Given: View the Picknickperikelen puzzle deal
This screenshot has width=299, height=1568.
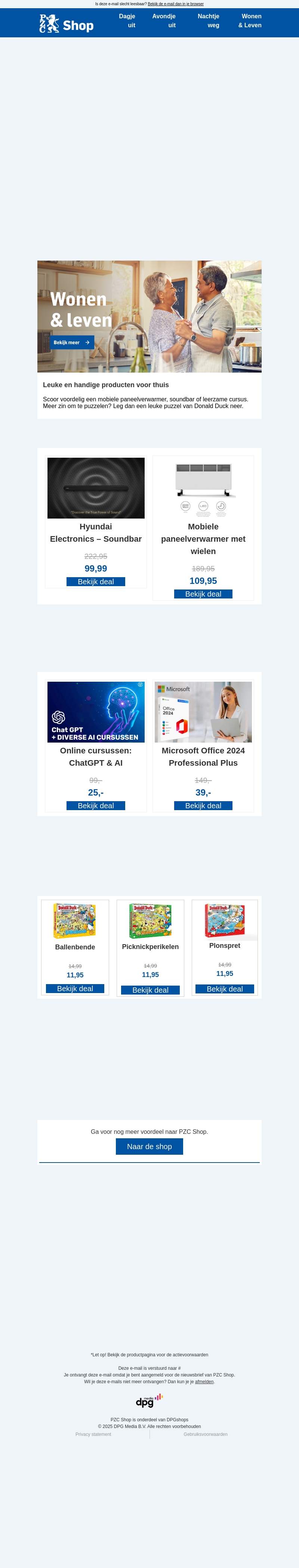Looking at the screenshot, I should (150, 990).
